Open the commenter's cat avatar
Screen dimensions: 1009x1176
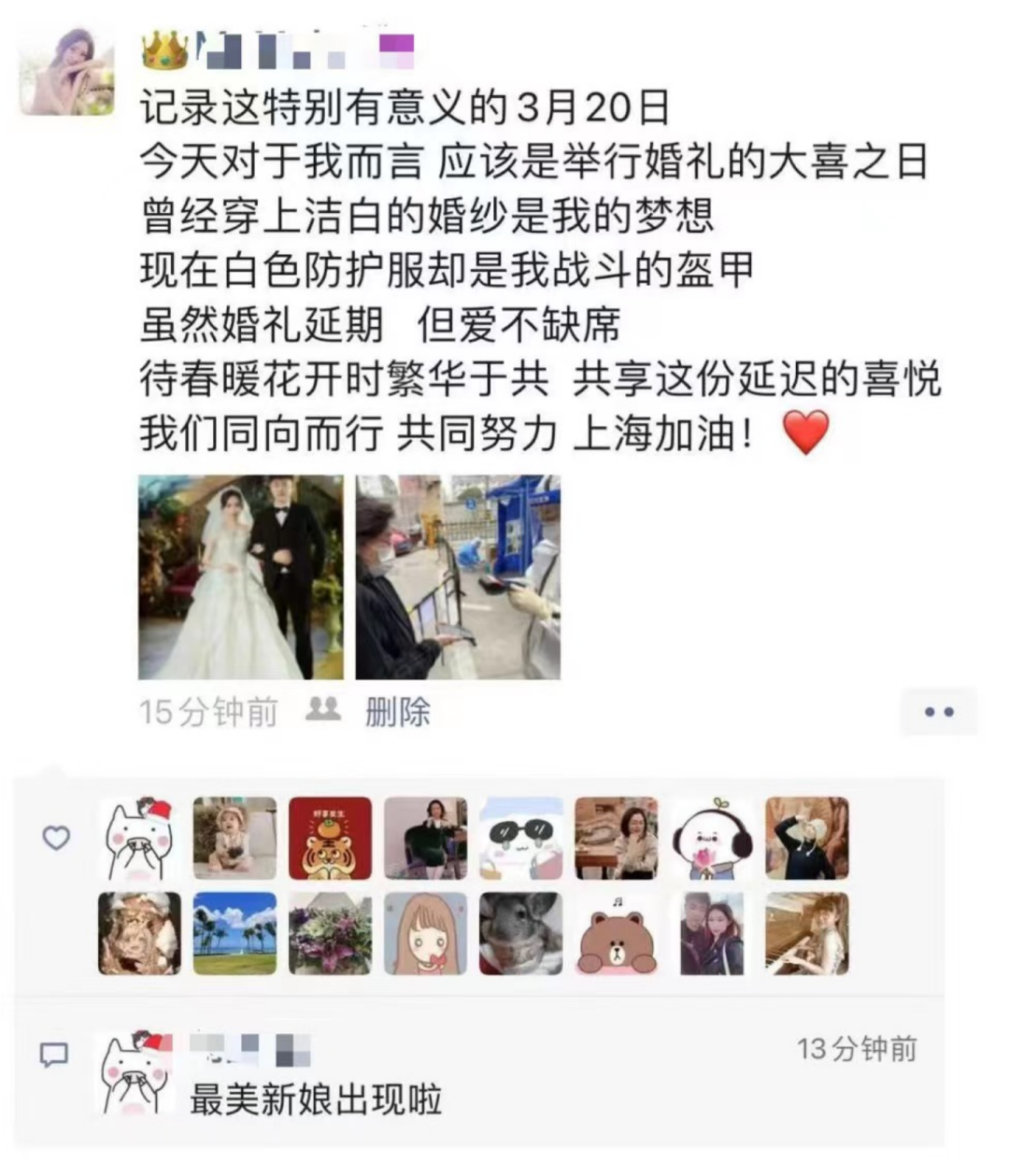point(136,1073)
